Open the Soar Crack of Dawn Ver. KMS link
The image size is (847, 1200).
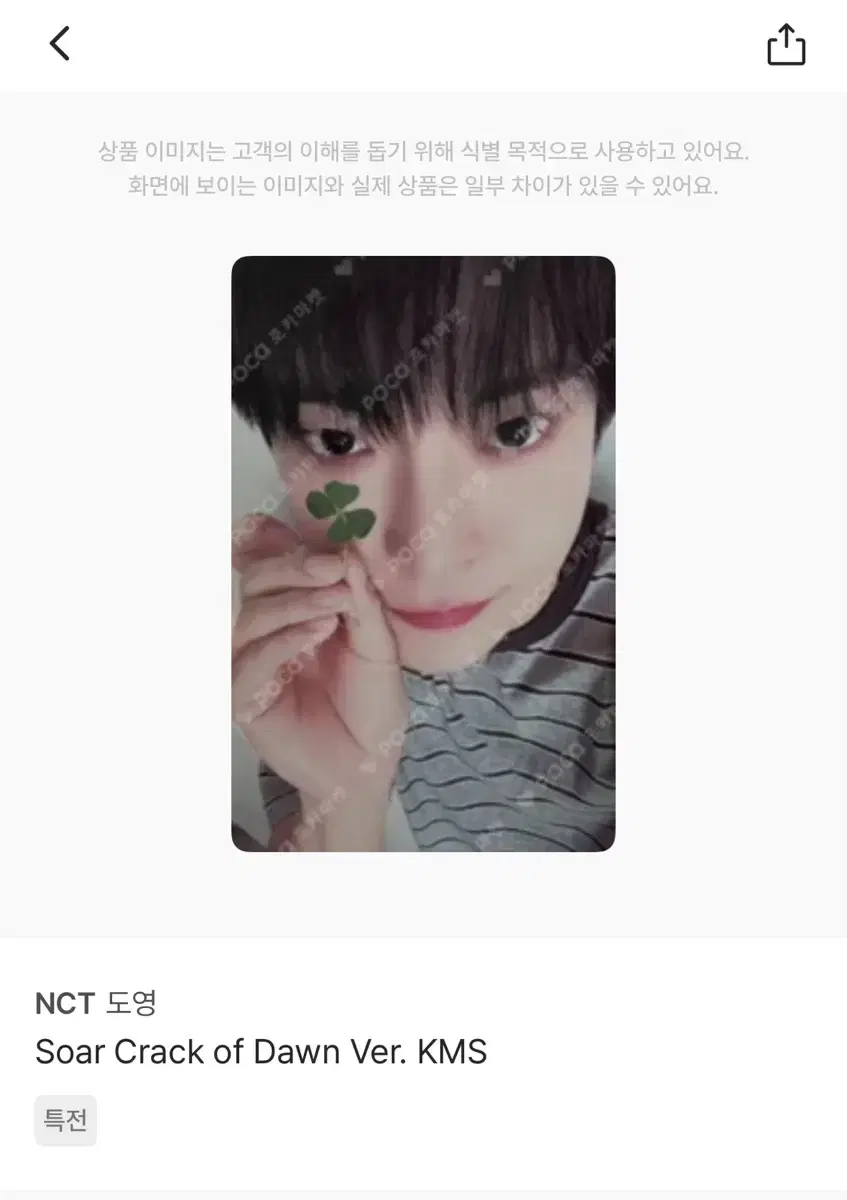tap(260, 1051)
